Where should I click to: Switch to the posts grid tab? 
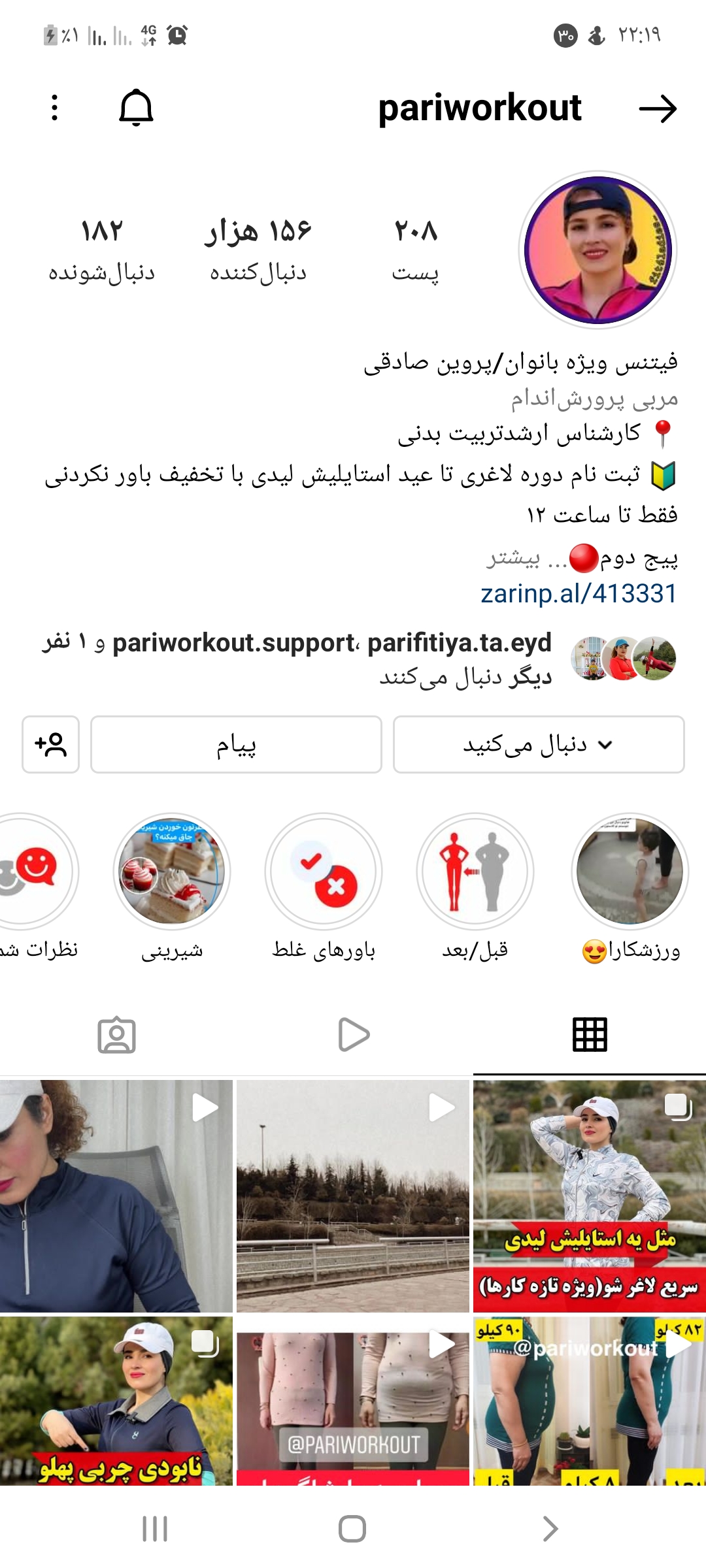(x=590, y=1035)
